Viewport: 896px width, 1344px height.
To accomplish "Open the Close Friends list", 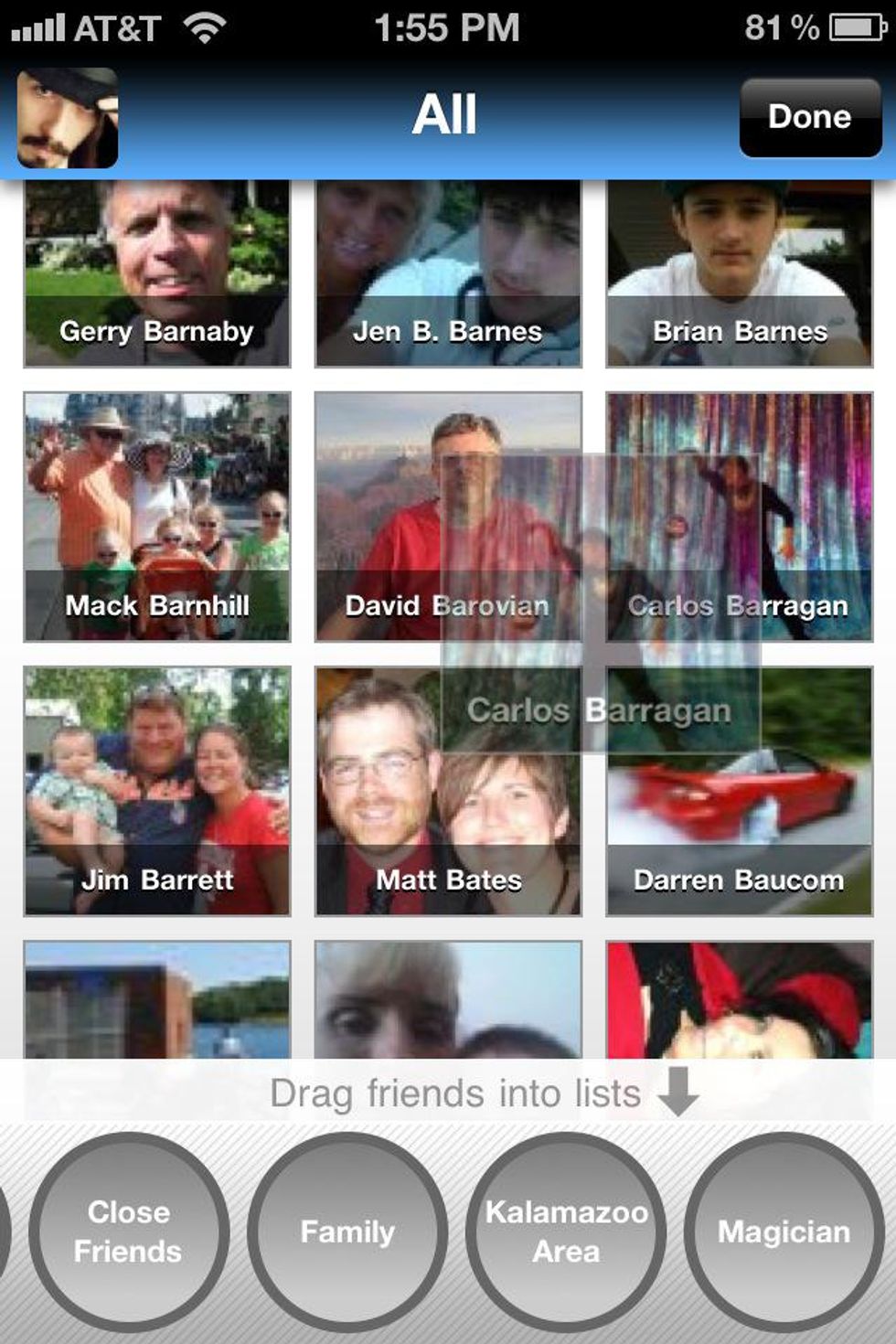I will coord(128,1232).
